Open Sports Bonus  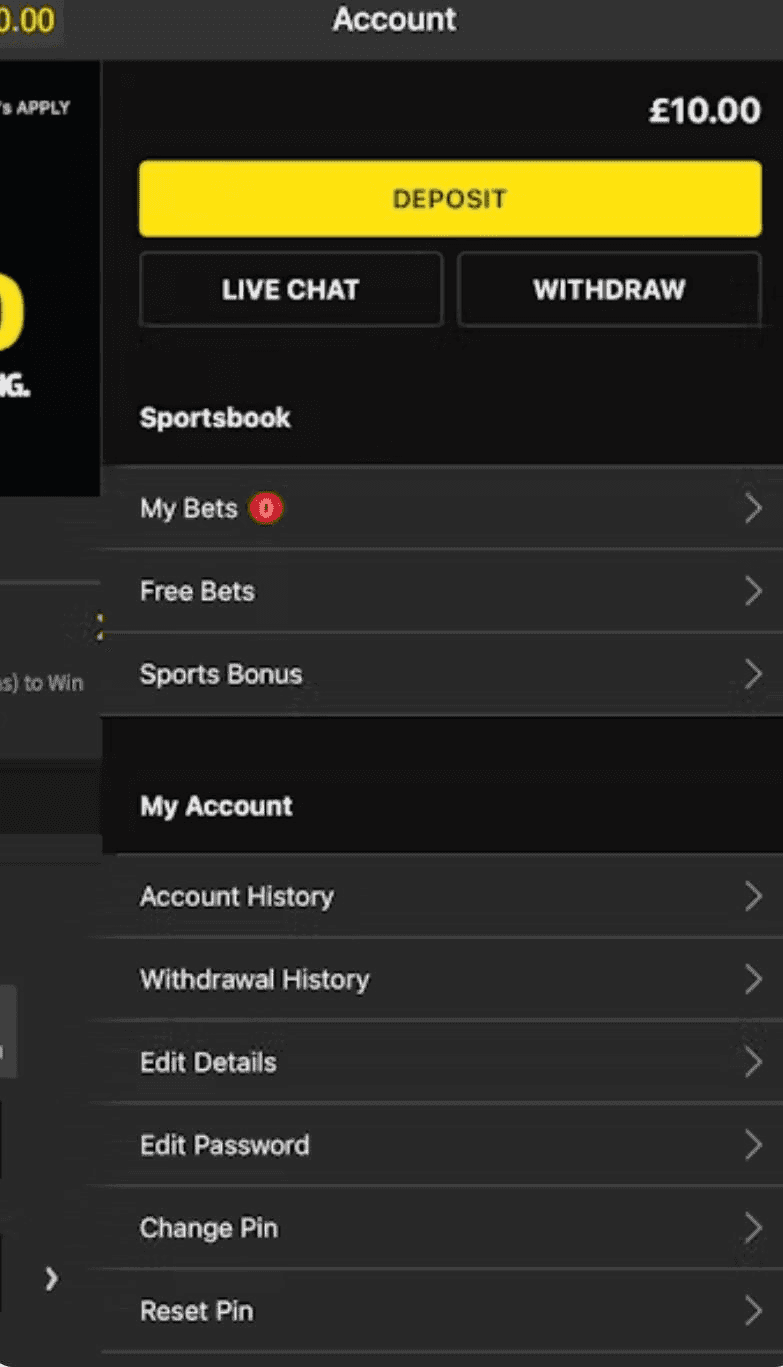click(x=442, y=674)
